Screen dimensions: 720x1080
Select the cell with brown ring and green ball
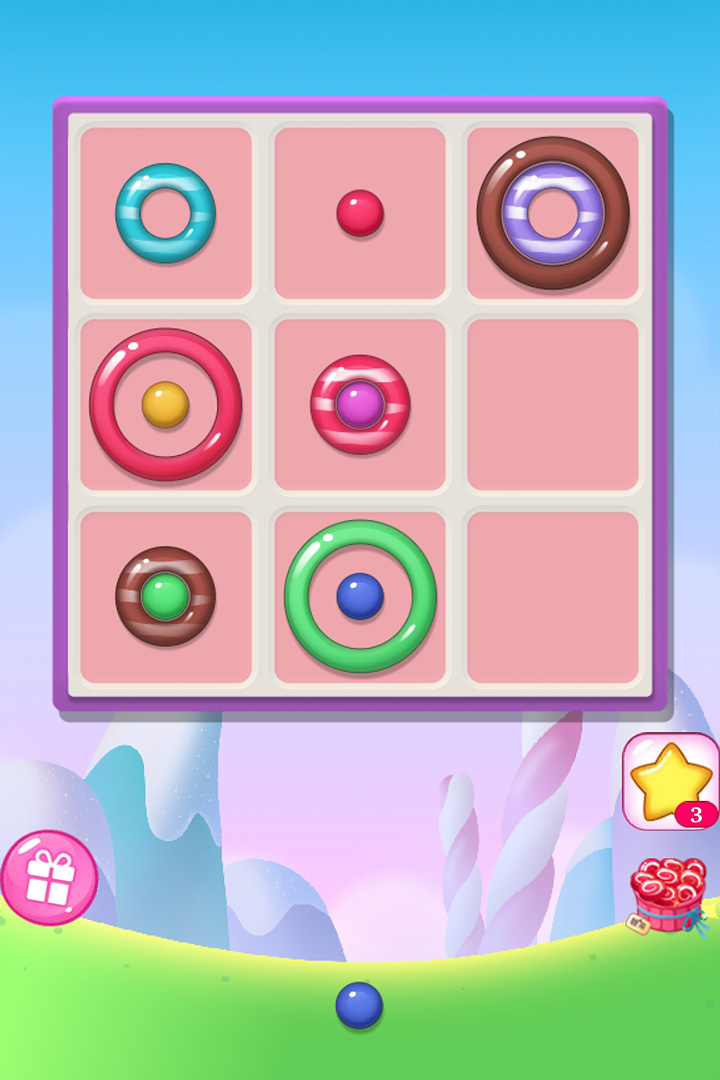click(x=166, y=597)
